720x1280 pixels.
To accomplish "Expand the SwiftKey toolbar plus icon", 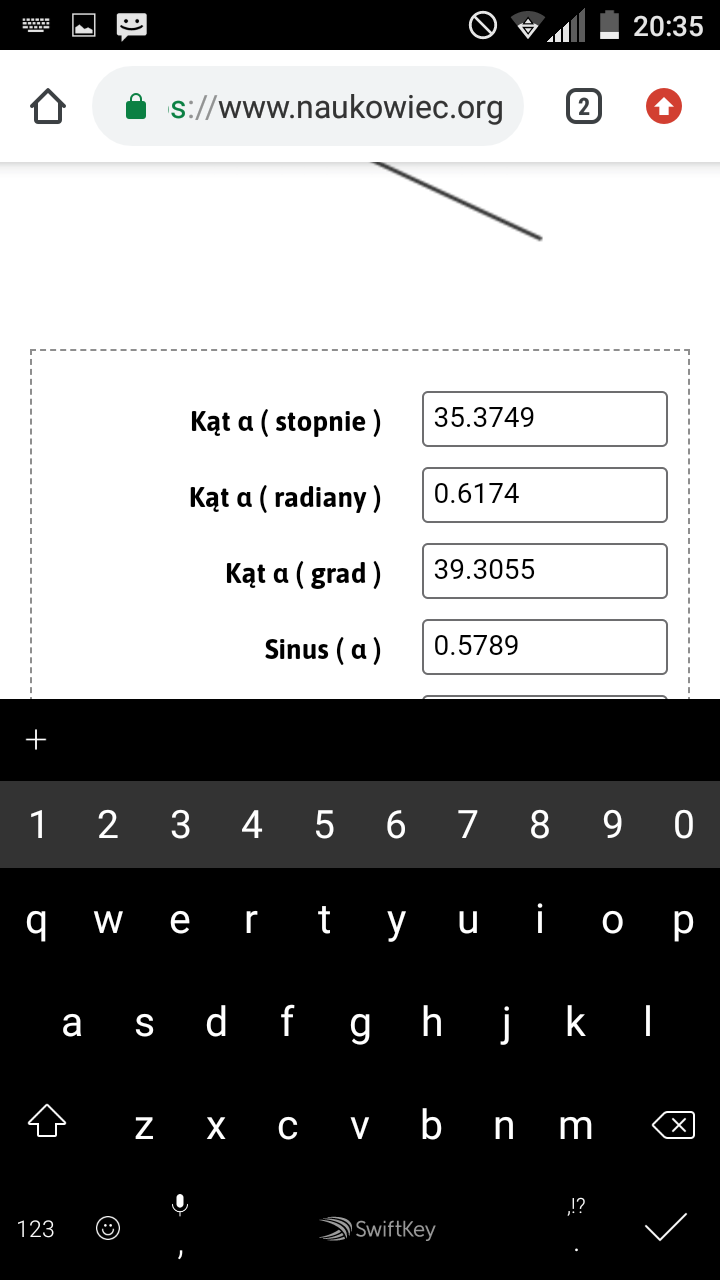I will pyautogui.click(x=36, y=740).
